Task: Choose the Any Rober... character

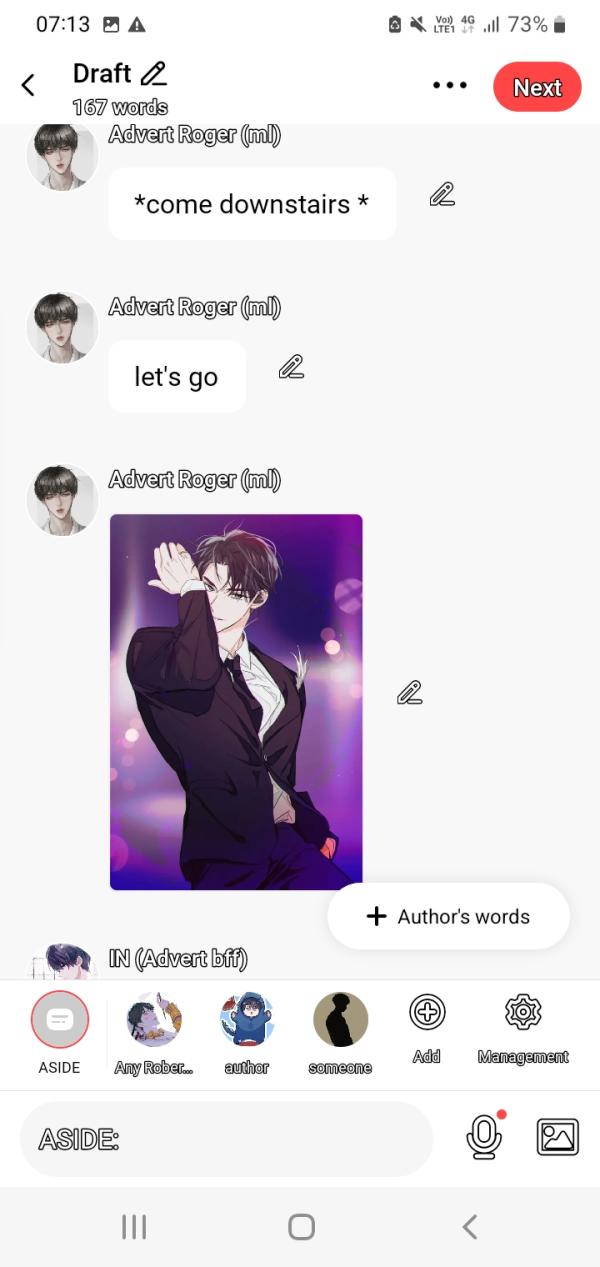Action: click(x=154, y=1020)
